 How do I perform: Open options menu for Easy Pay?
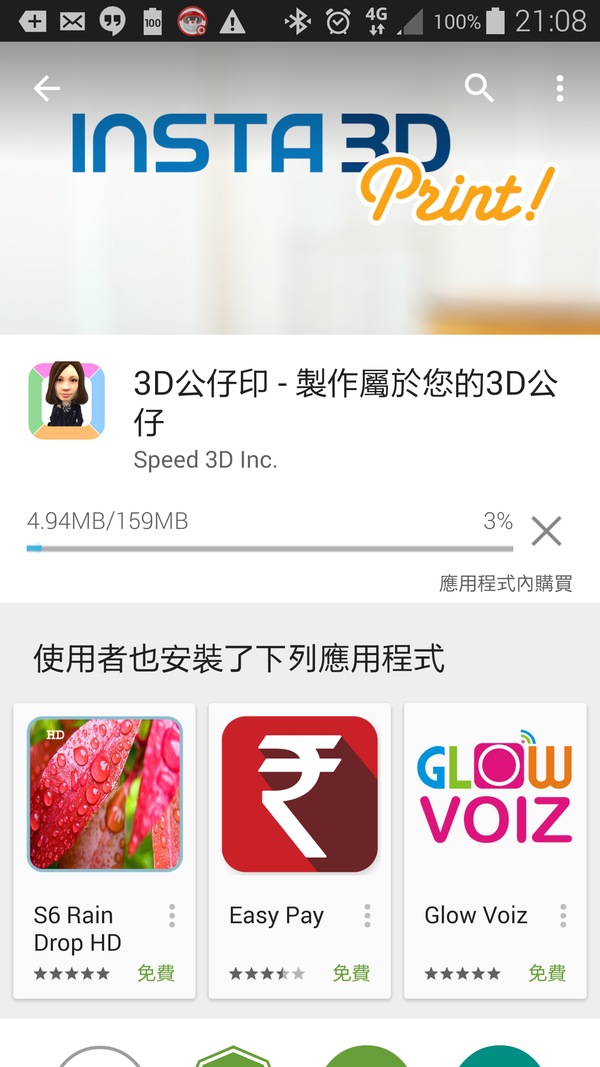tap(367, 916)
